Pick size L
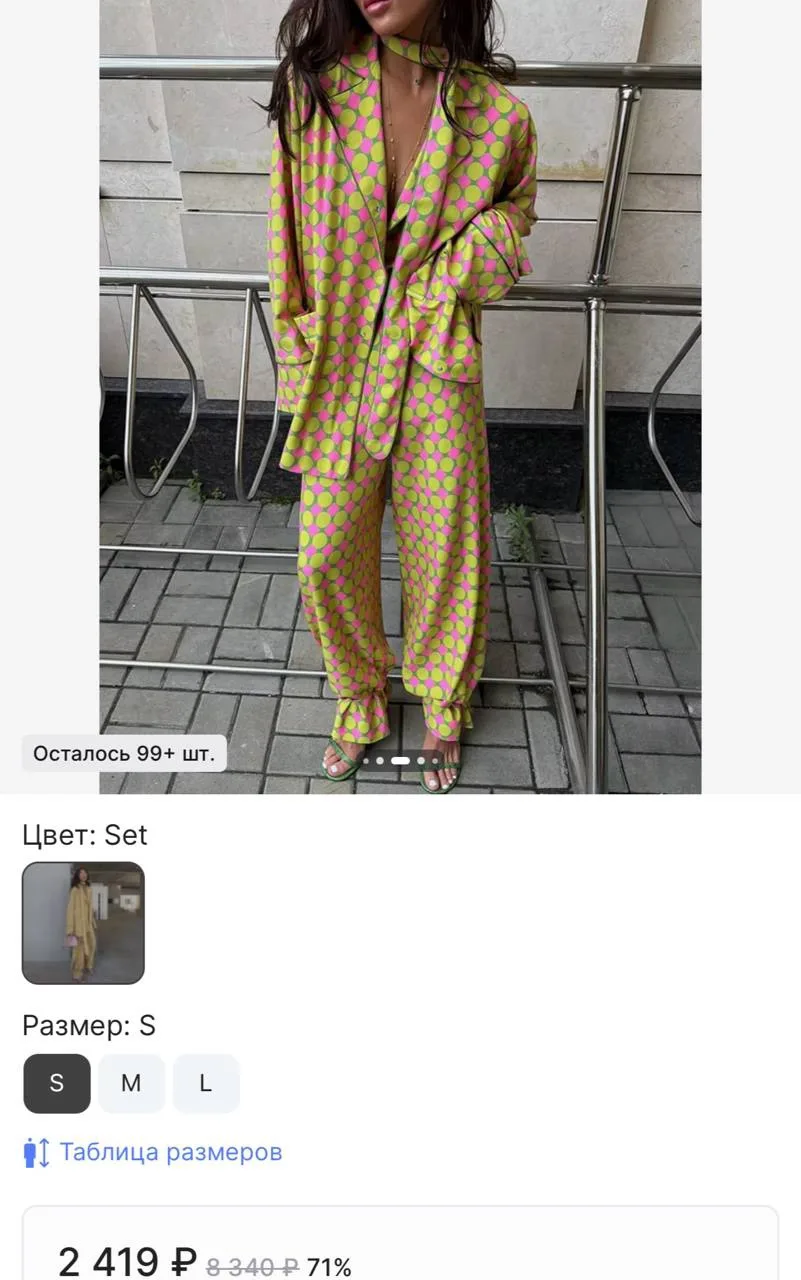The width and height of the screenshot is (801, 1280). (206, 1083)
